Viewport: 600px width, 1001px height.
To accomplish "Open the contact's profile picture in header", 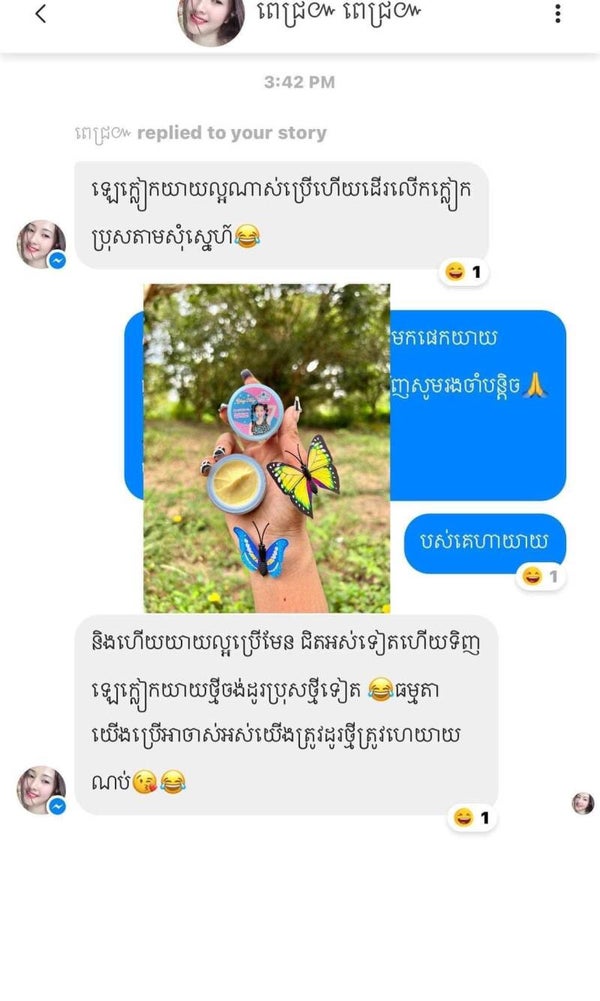I will 211,20.
